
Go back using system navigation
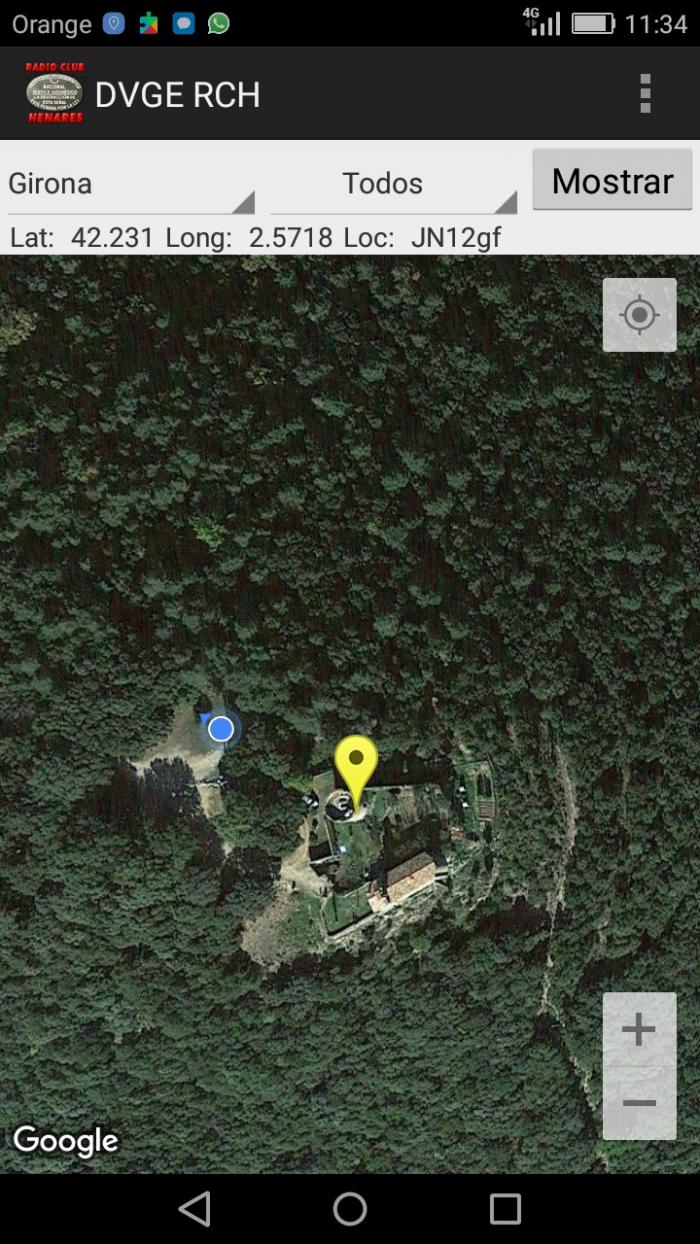click(194, 1208)
